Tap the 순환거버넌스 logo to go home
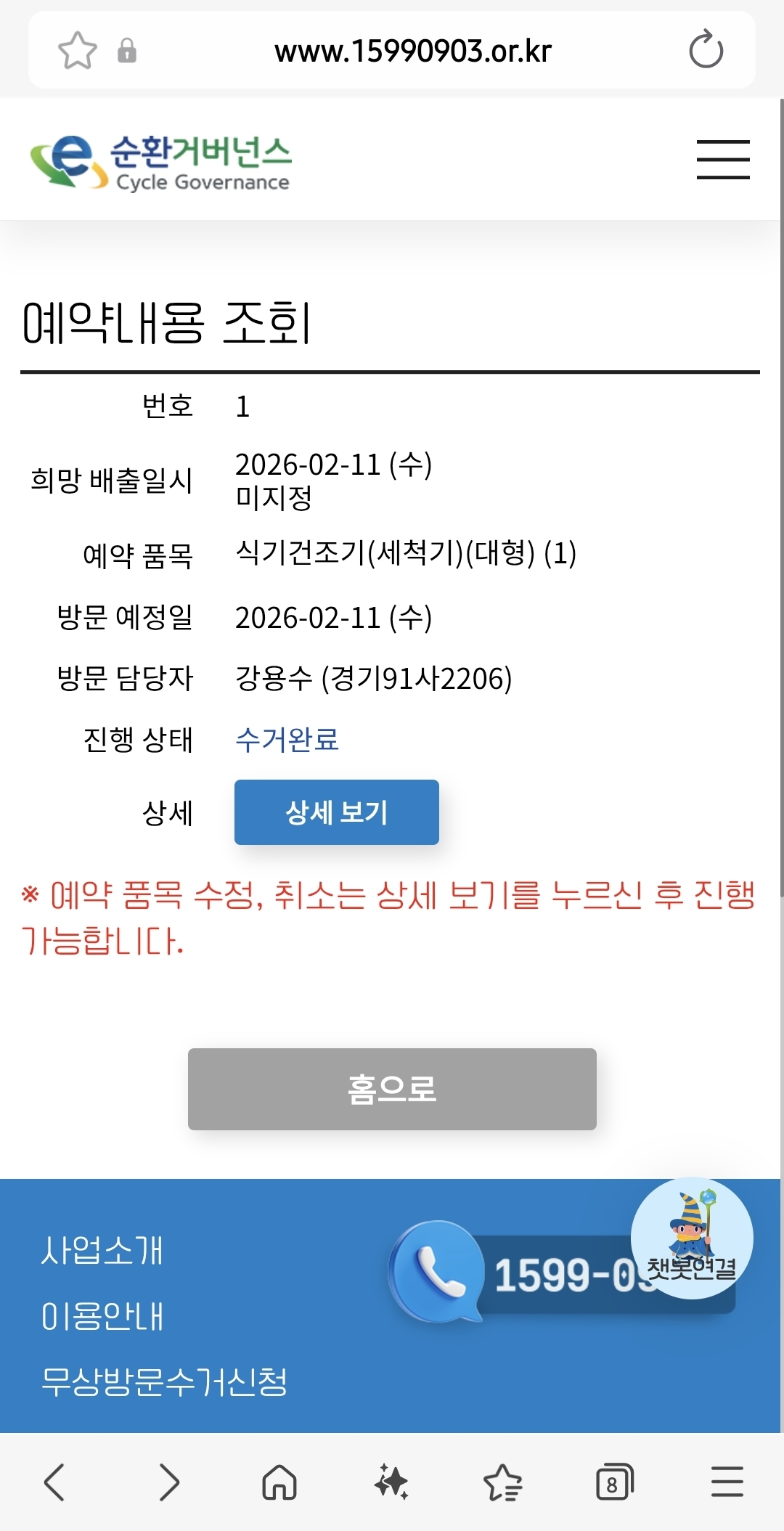 tap(161, 161)
